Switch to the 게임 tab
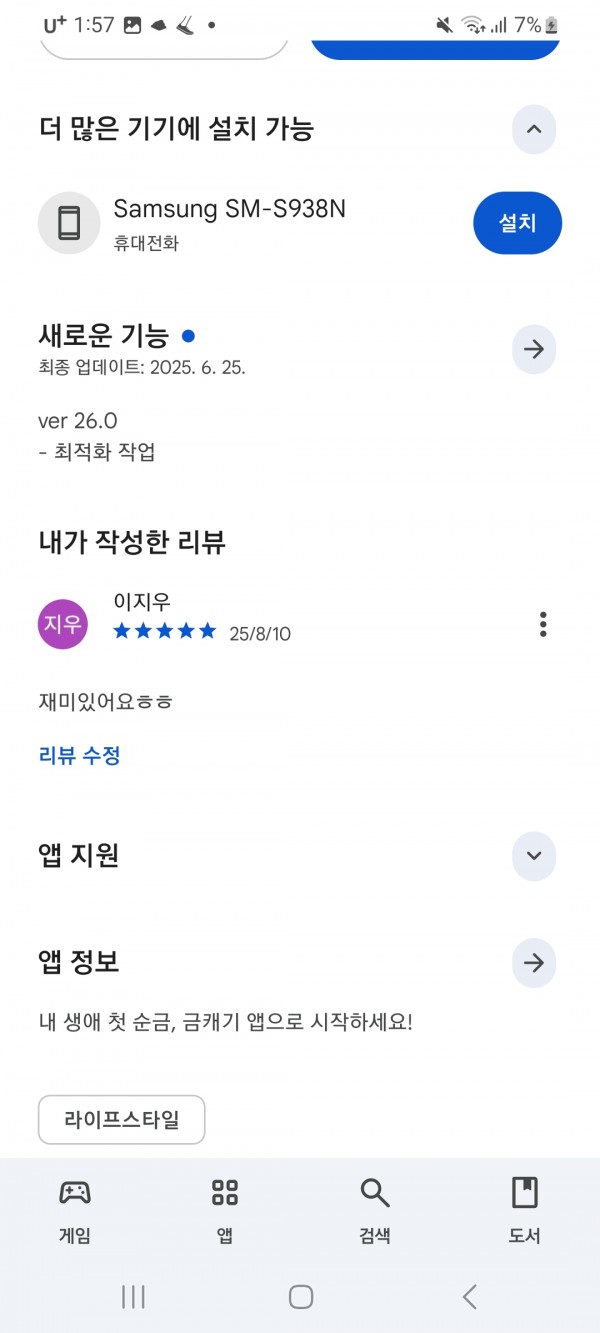This screenshot has height=1333, width=600. (75, 1210)
